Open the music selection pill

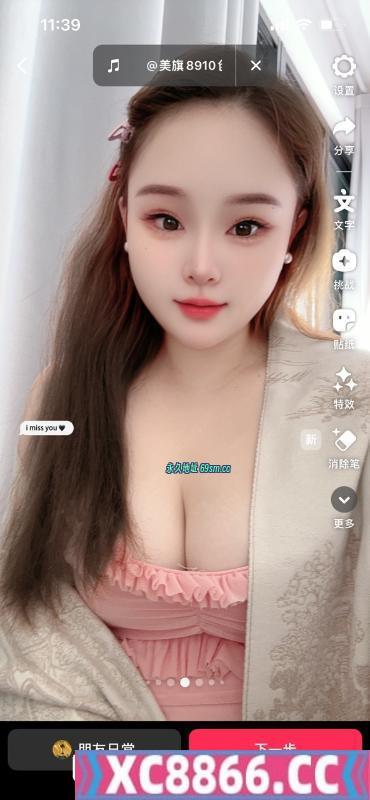163,65
